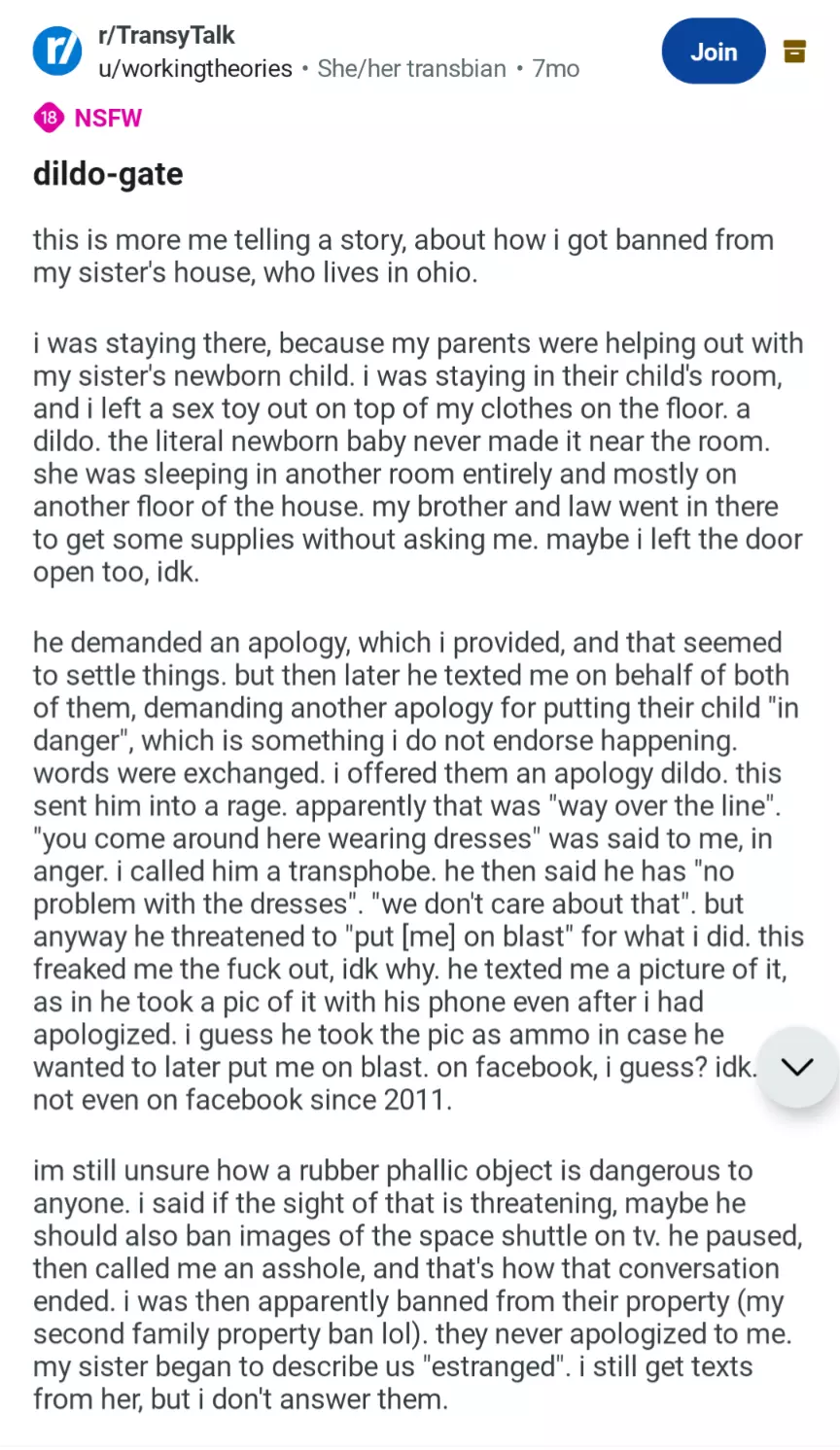The height and width of the screenshot is (1450, 840).
Task: Tap the archive box icon
Action: pyautogui.click(x=794, y=52)
